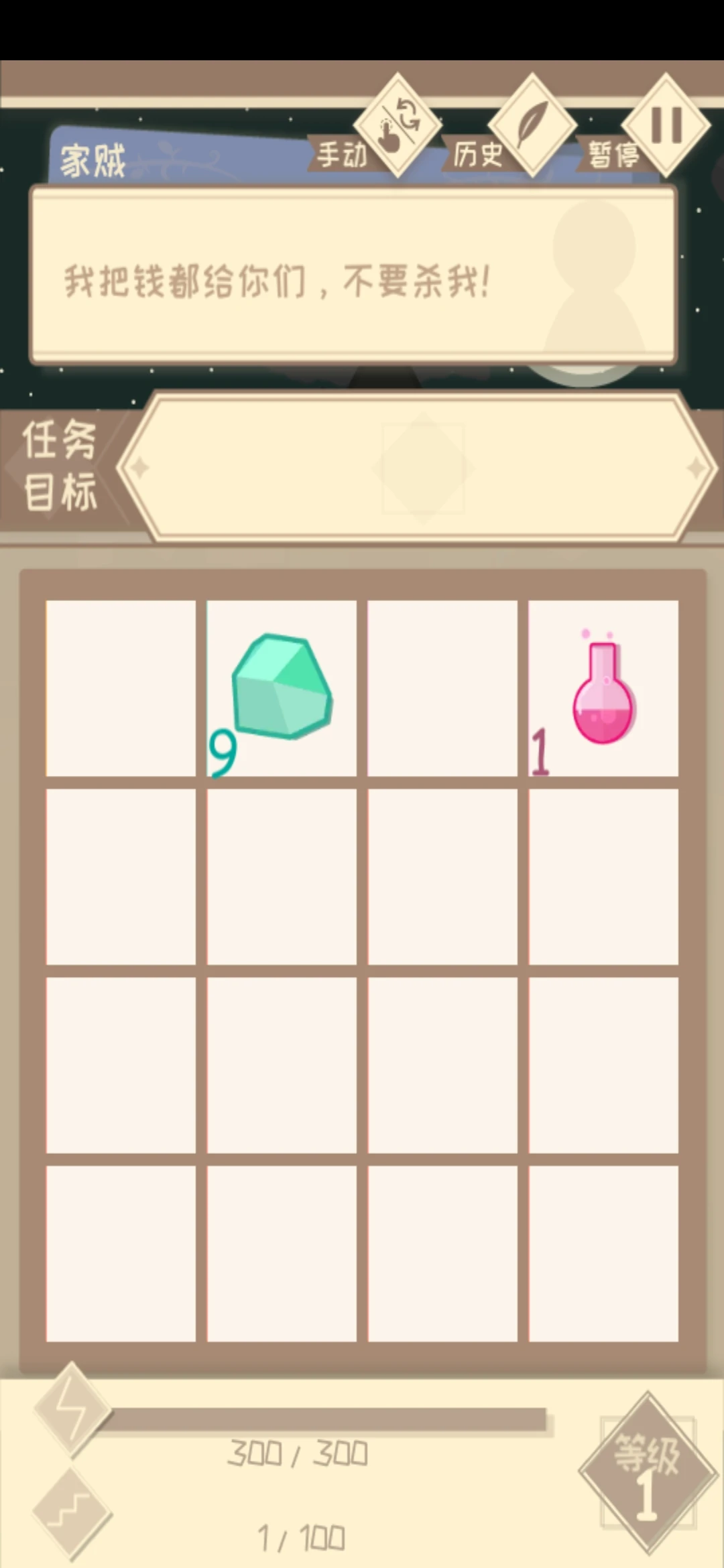
Task: Tap the 等级 1 level diamond
Action: coord(648,1474)
